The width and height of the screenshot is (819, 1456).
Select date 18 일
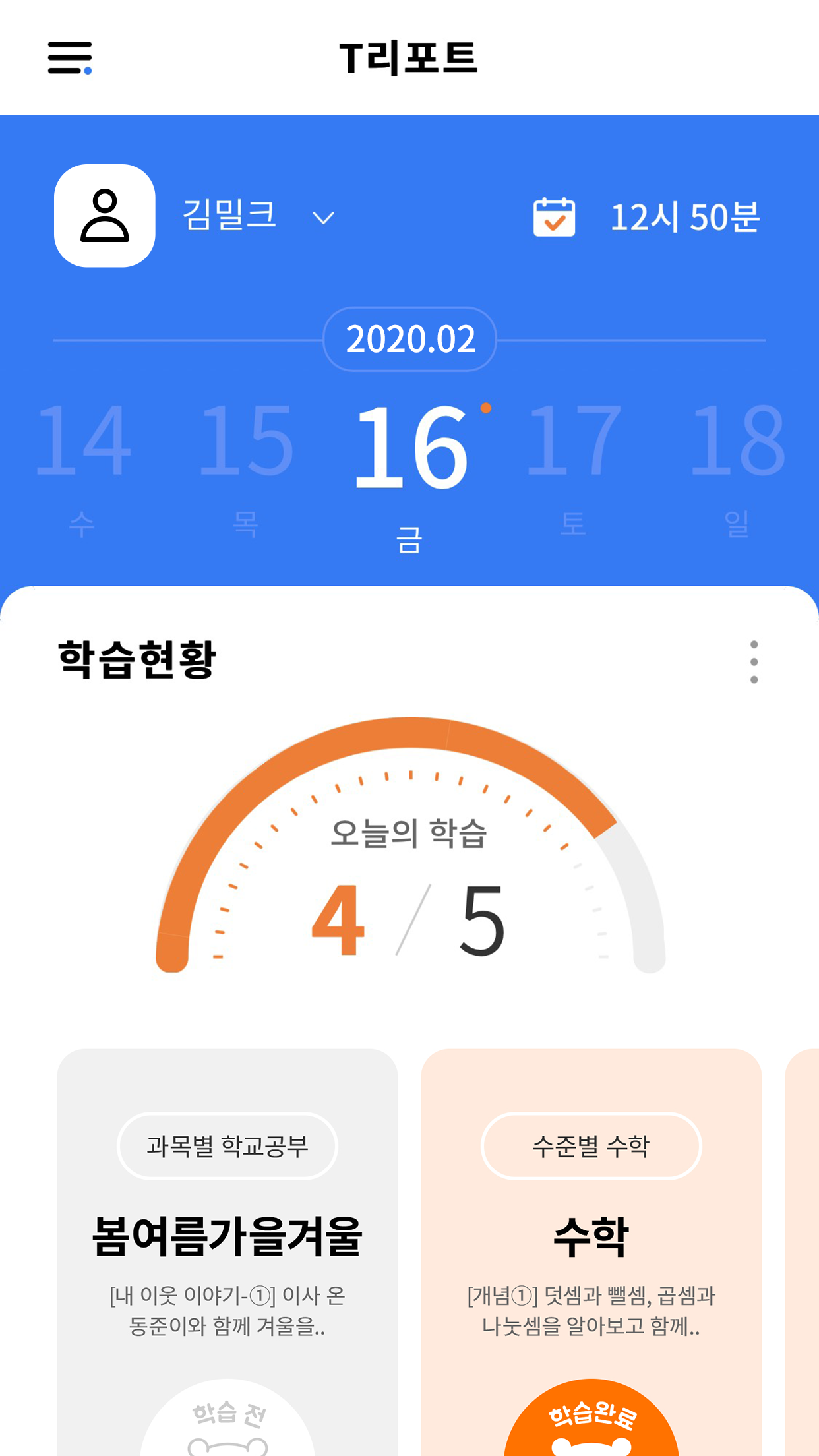coord(737,468)
